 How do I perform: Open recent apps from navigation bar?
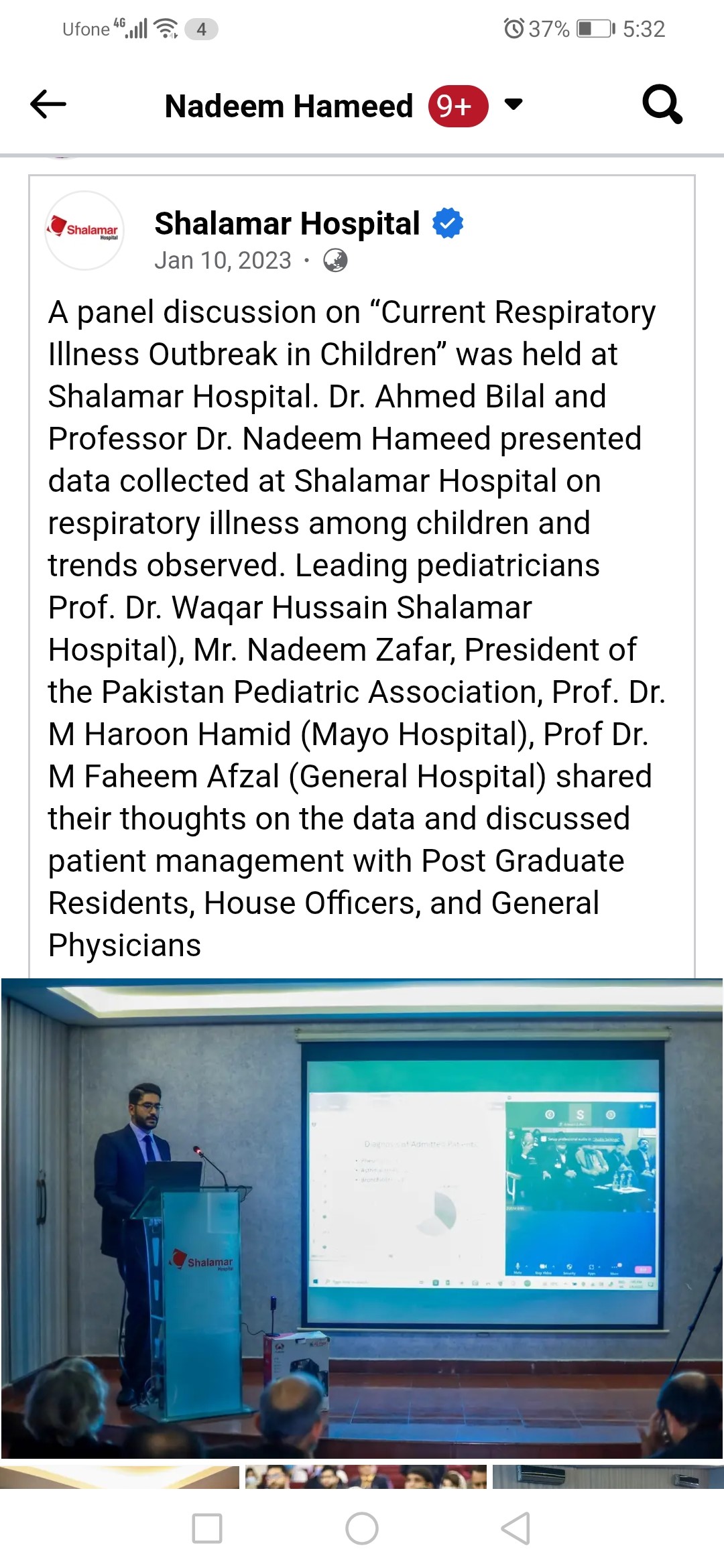point(207,1528)
